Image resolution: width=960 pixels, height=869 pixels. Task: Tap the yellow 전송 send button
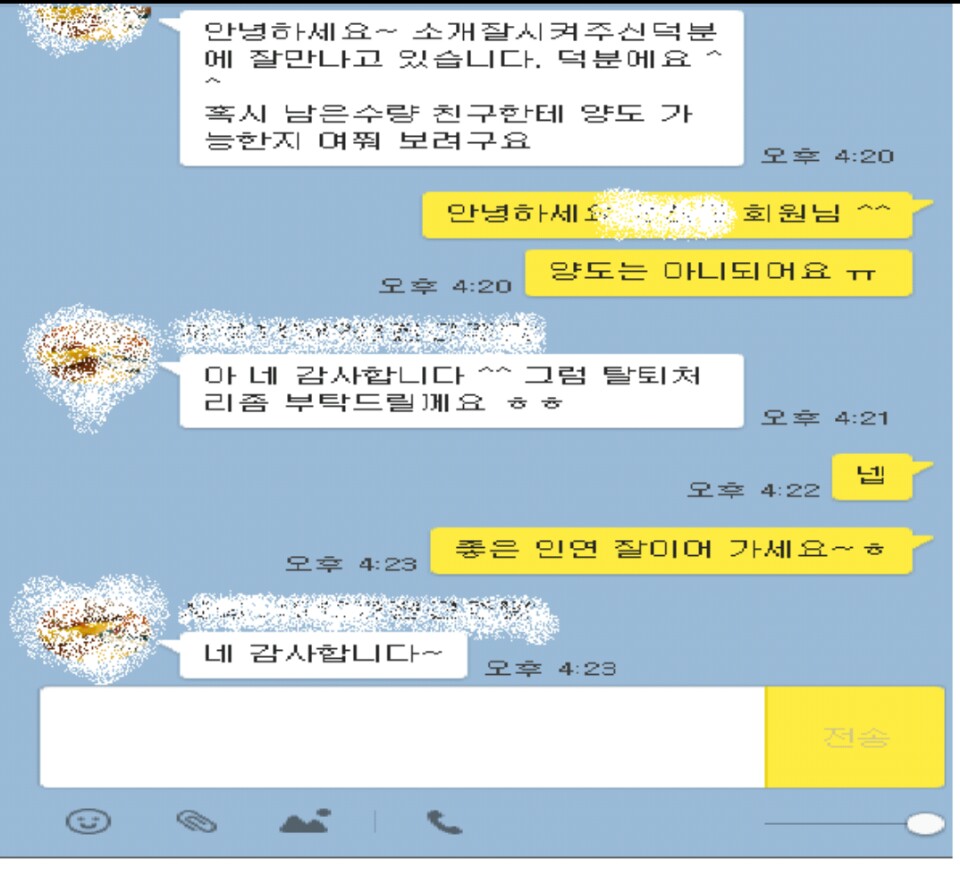(855, 737)
